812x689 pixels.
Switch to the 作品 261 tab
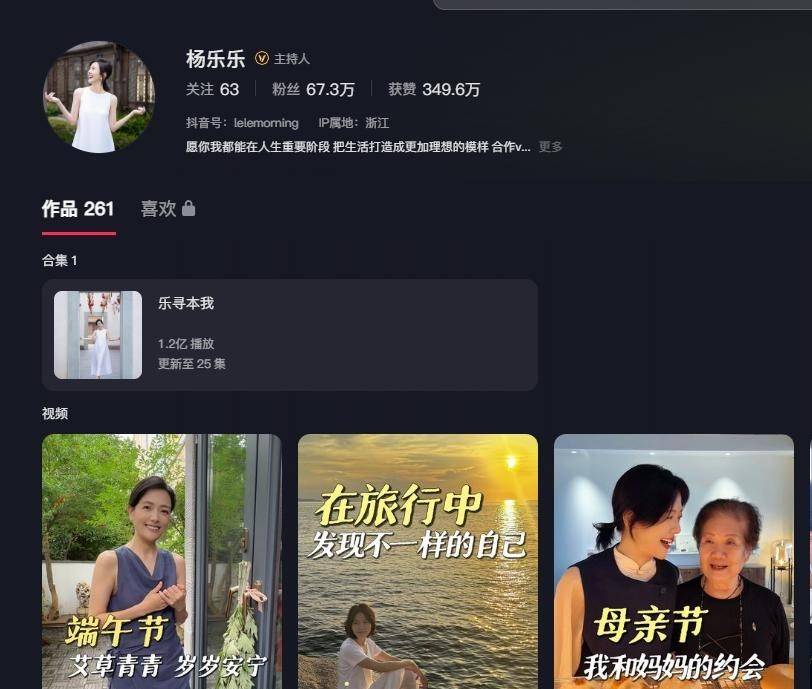(78, 209)
